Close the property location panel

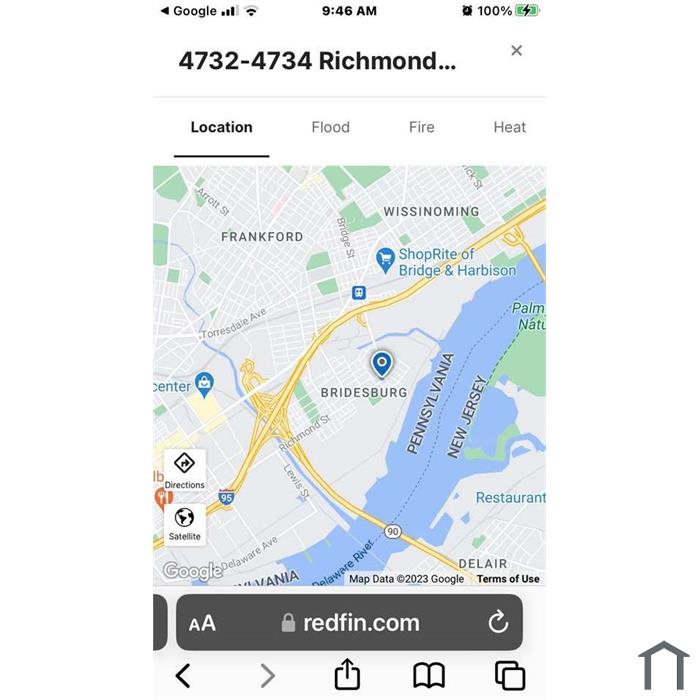tap(516, 50)
